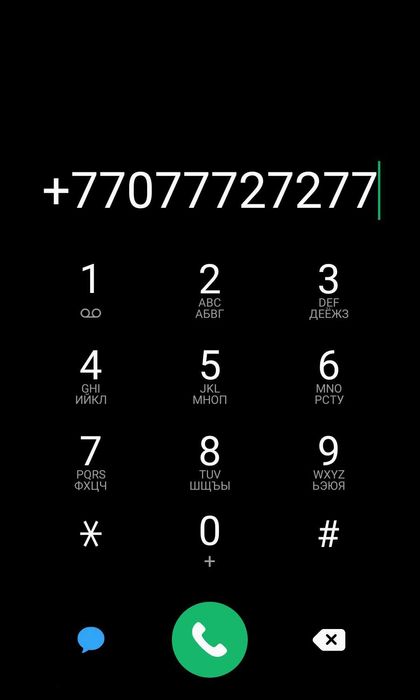Call the dialed number with green button
The width and height of the screenshot is (420, 700).
click(210, 639)
